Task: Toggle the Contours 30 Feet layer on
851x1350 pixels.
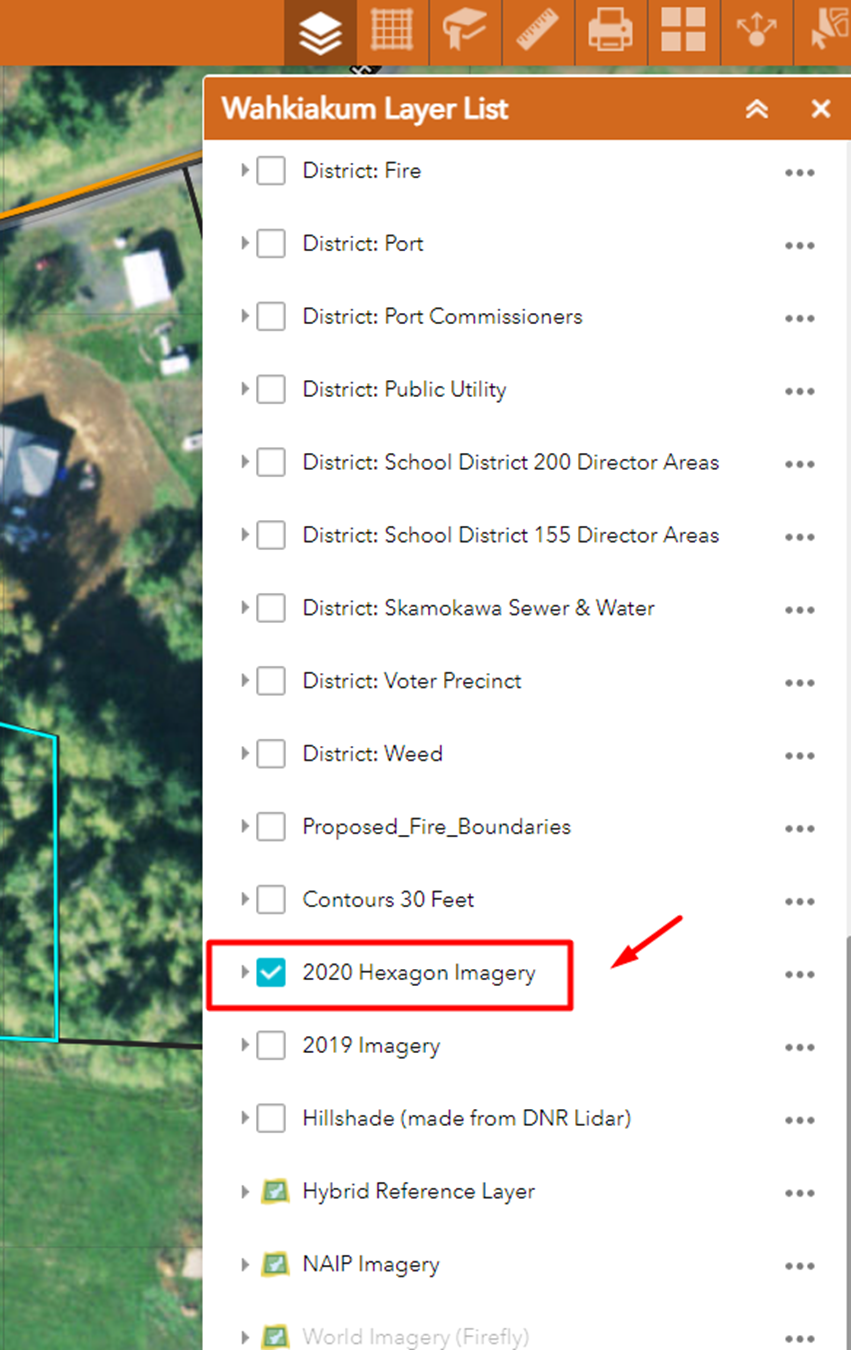Action: (x=271, y=900)
